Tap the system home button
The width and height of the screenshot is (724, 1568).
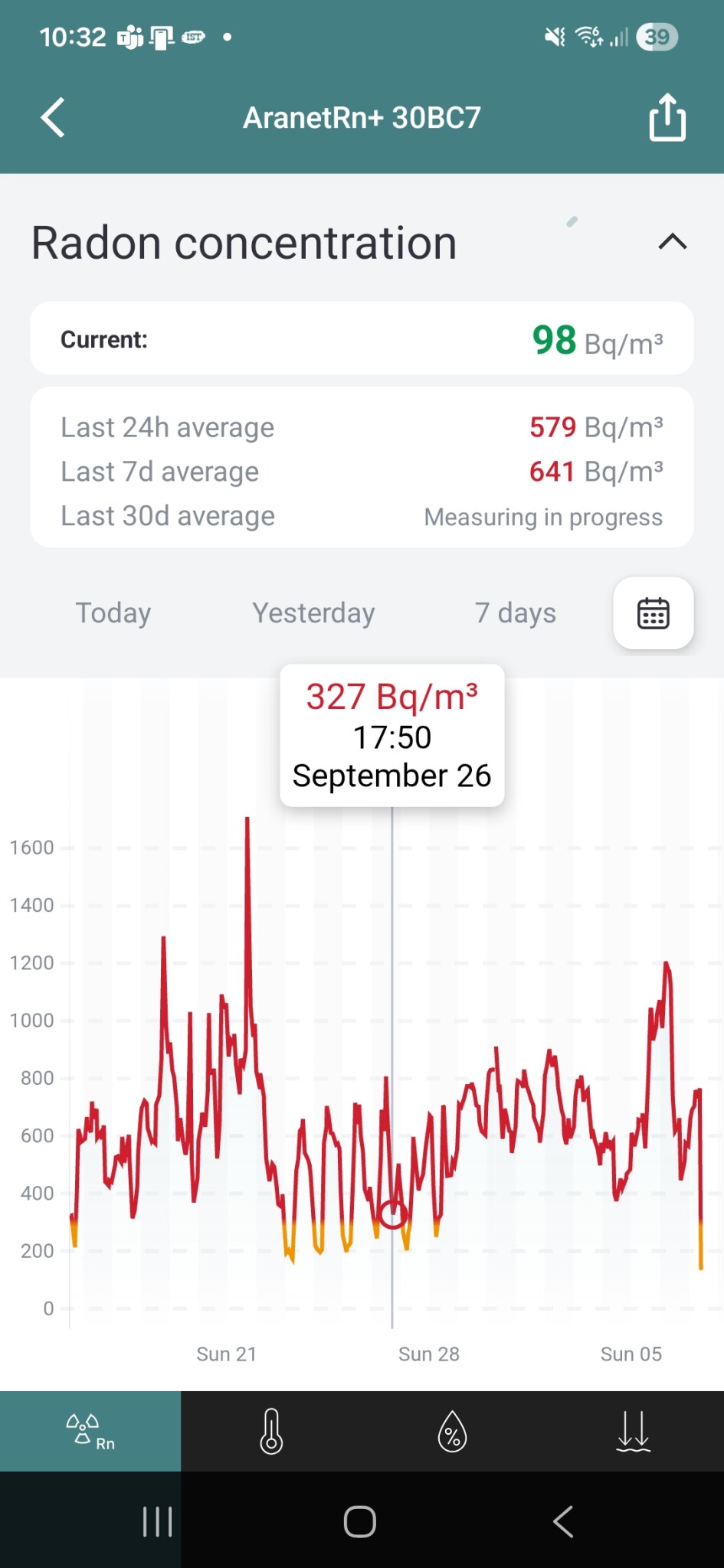tap(360, 1521)
